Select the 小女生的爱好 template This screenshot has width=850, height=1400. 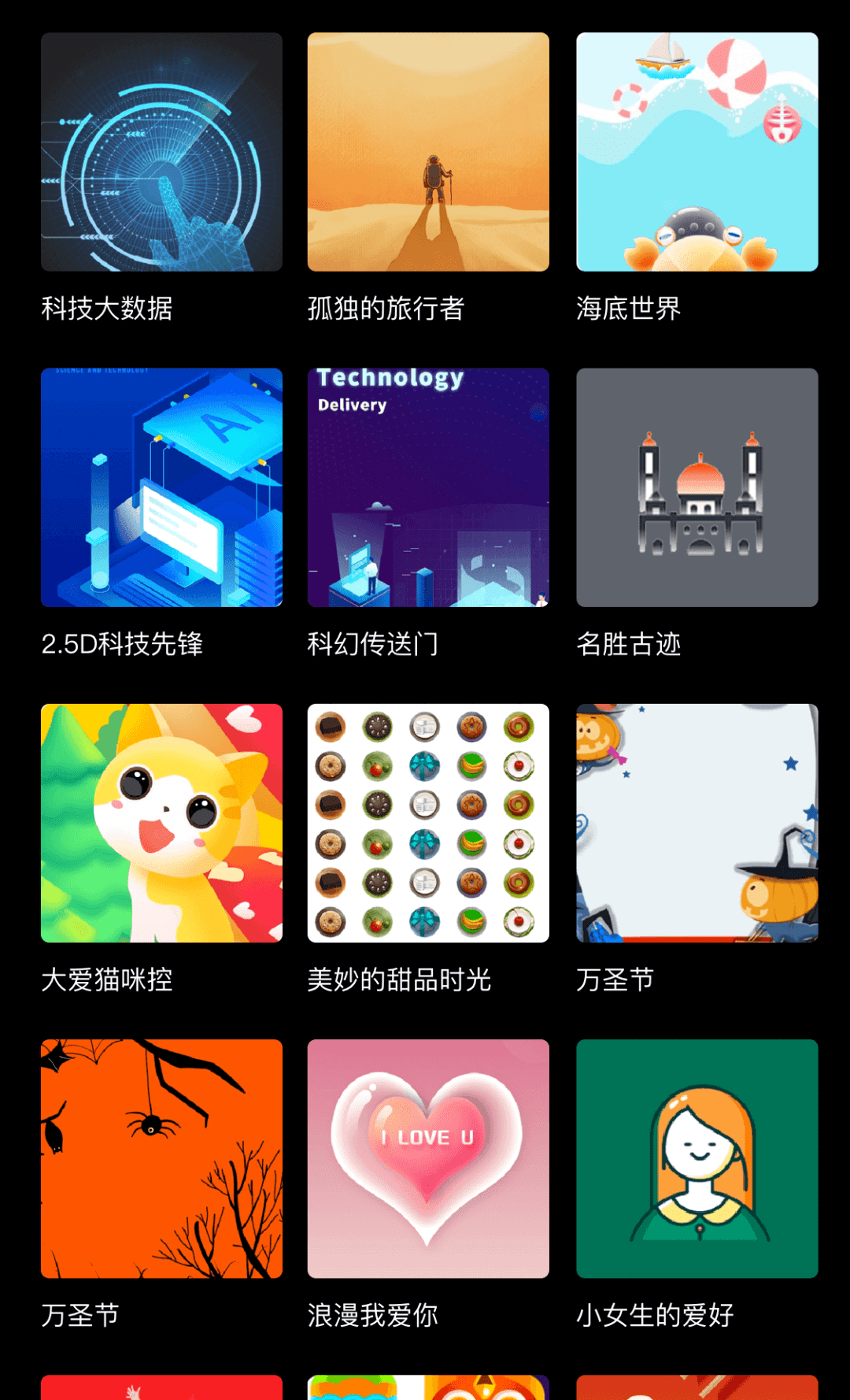coord(697,1158)
